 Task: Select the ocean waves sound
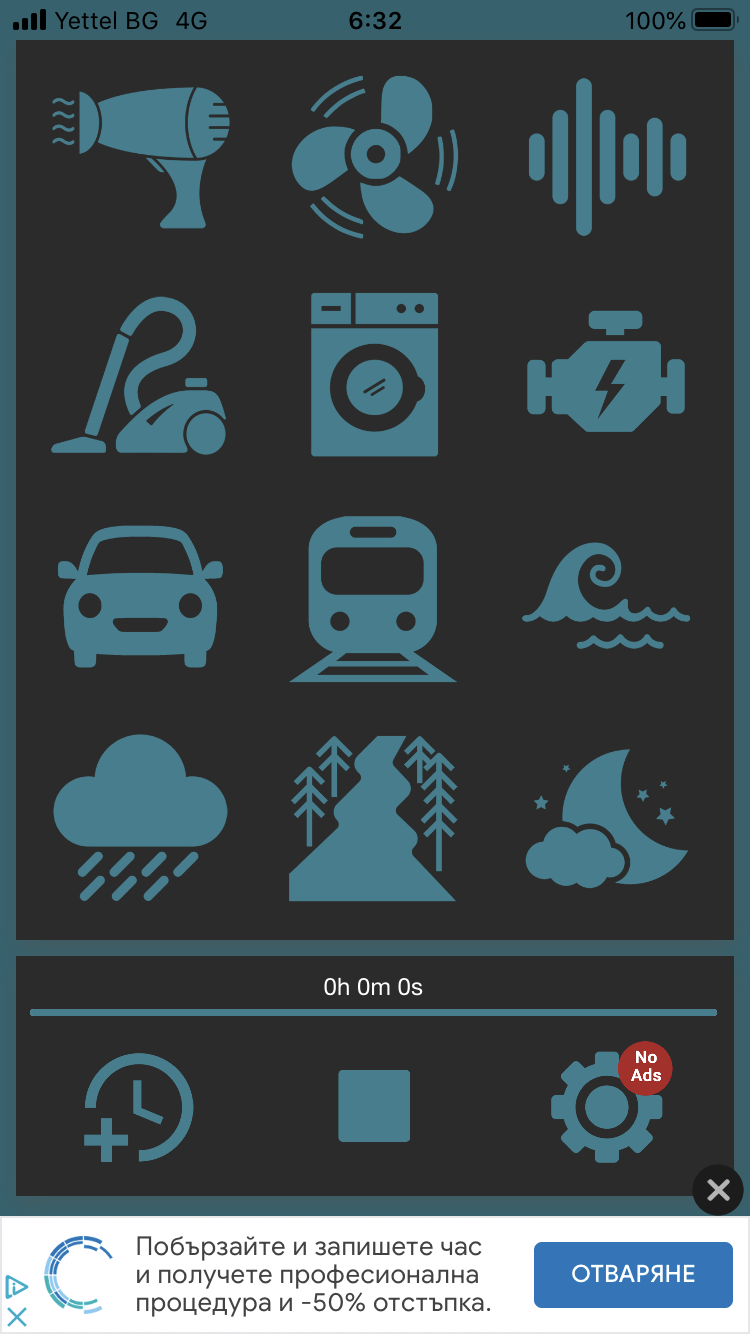coord(607,597)
